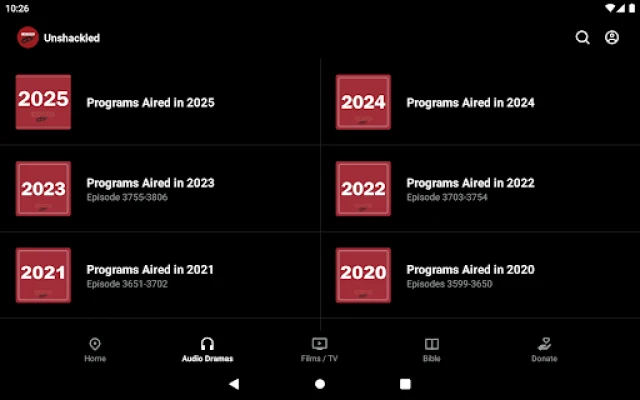Switch to the Bible tab
This screenshot has width=640, height=400.
432,349
